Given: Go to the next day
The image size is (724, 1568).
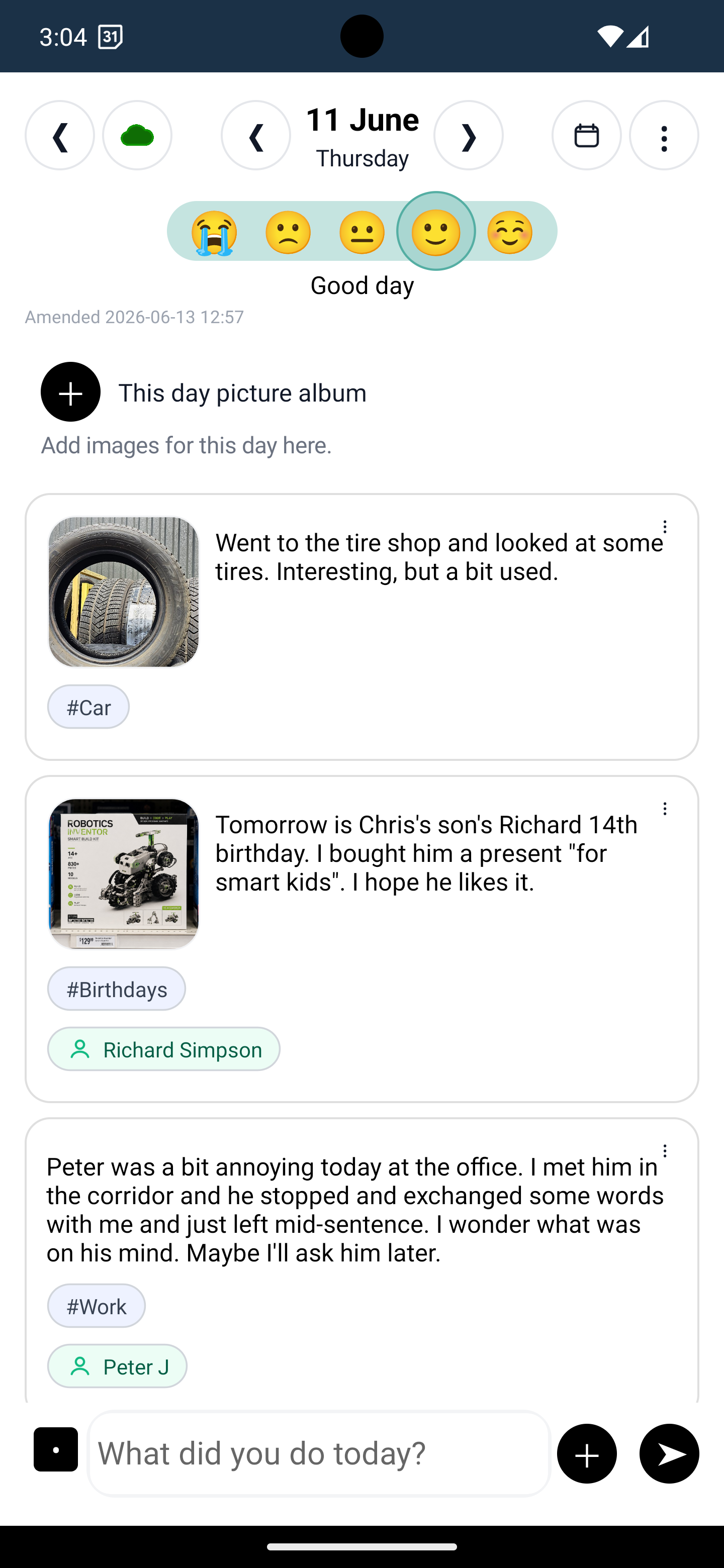Looking at the screenshot, I should coord(468,135).
